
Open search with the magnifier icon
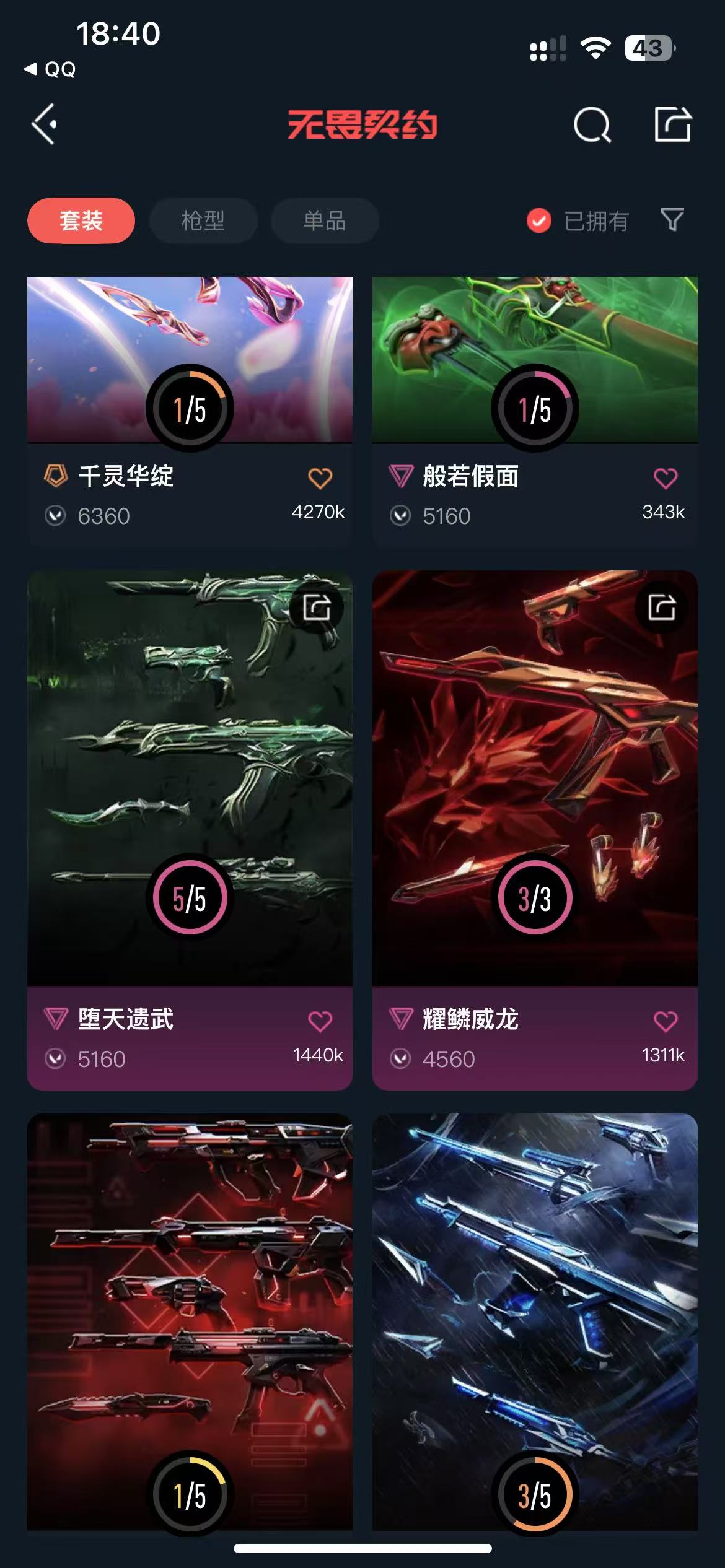(592, 125)
